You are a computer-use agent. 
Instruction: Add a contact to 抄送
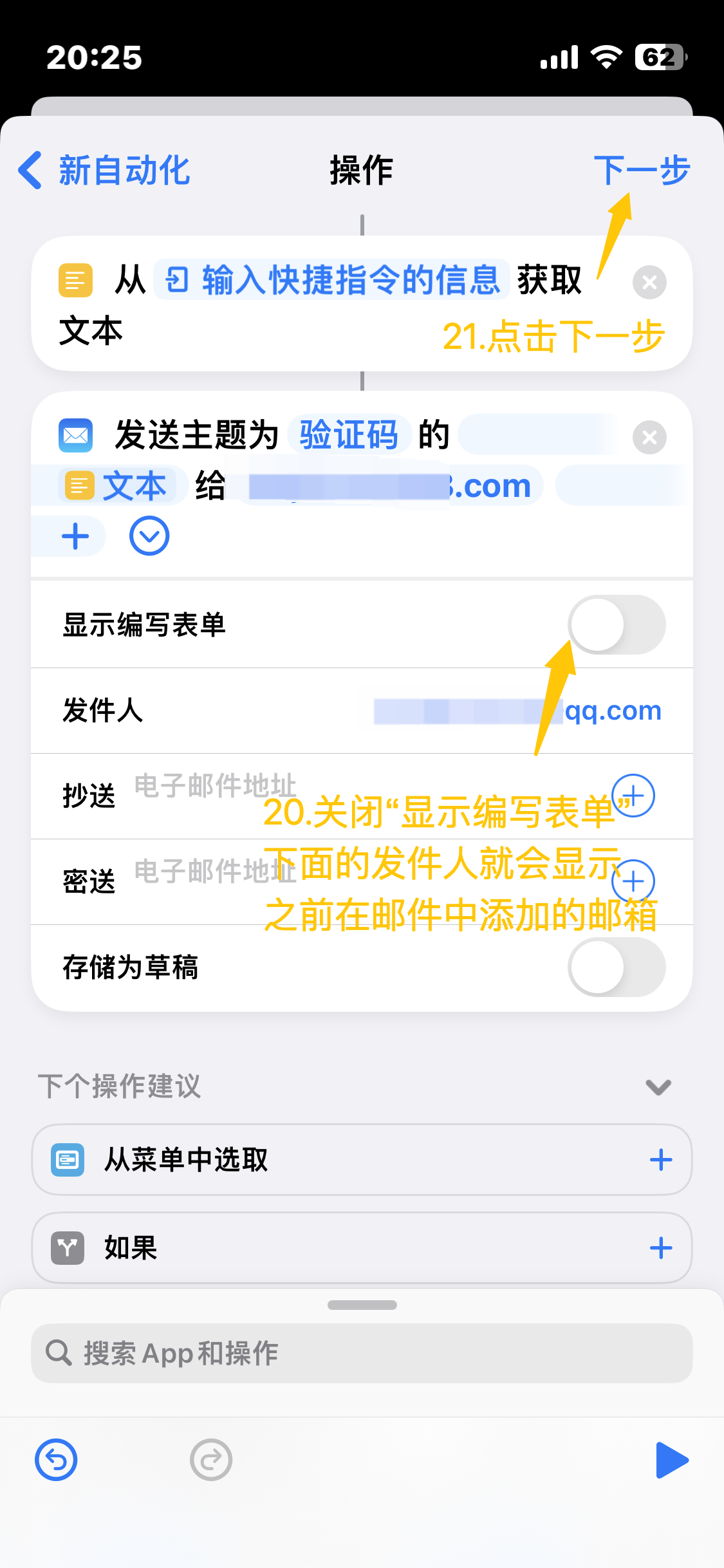coord(633,796)
